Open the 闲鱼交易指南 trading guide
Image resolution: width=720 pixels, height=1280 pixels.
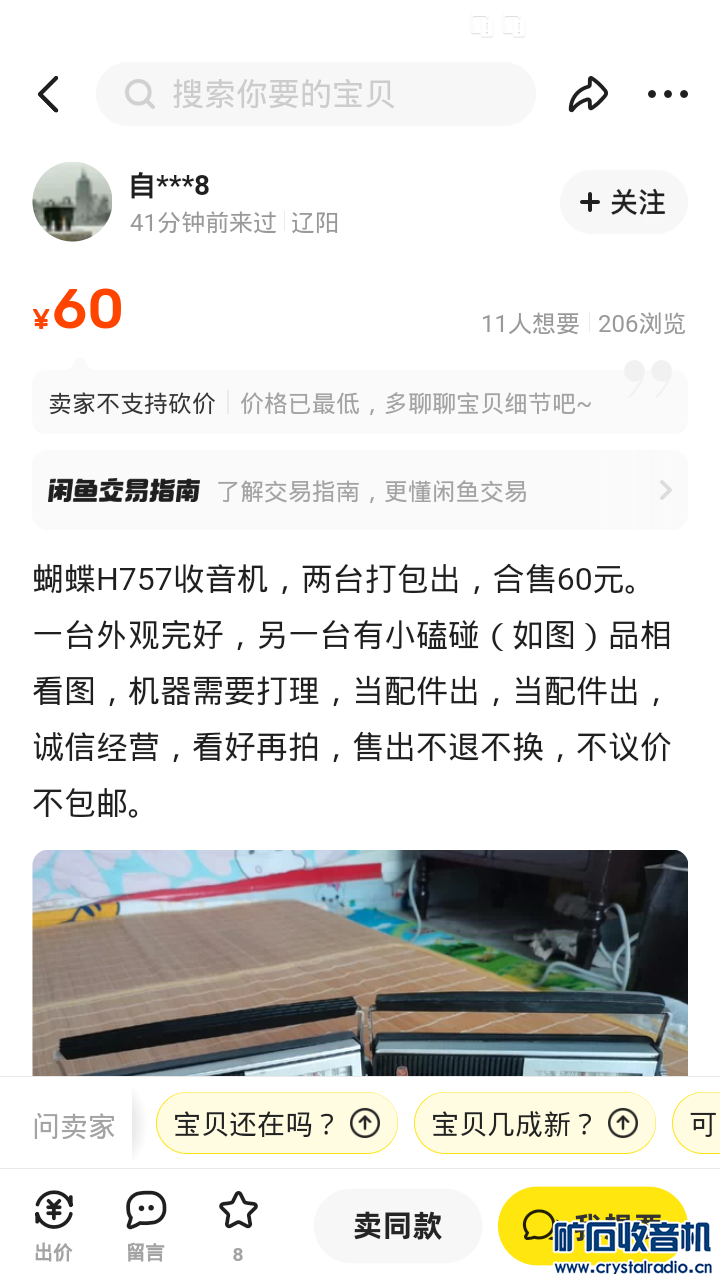pyautogui.click(x=360, y=490)
